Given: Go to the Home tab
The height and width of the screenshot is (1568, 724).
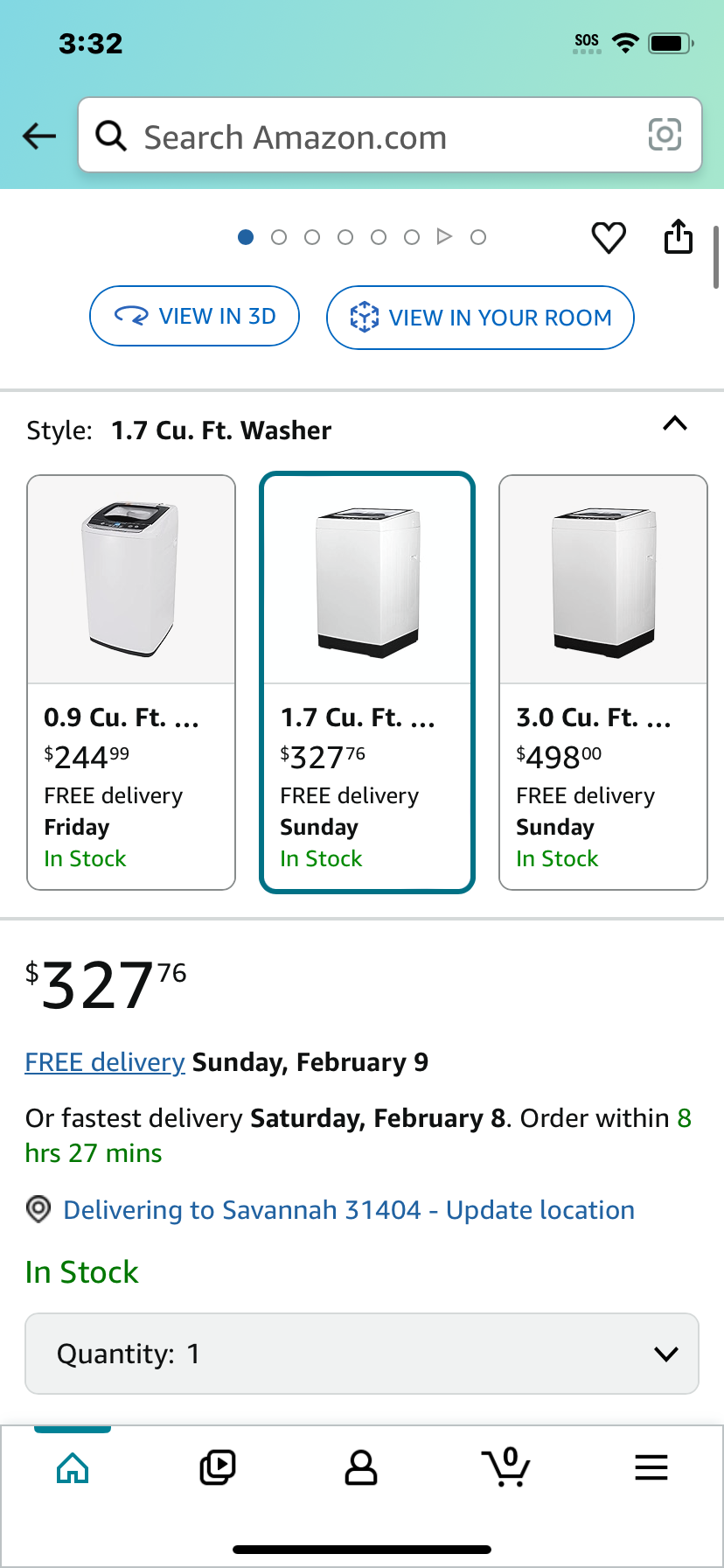Looking at the screenshot, I should [73, 1468].
